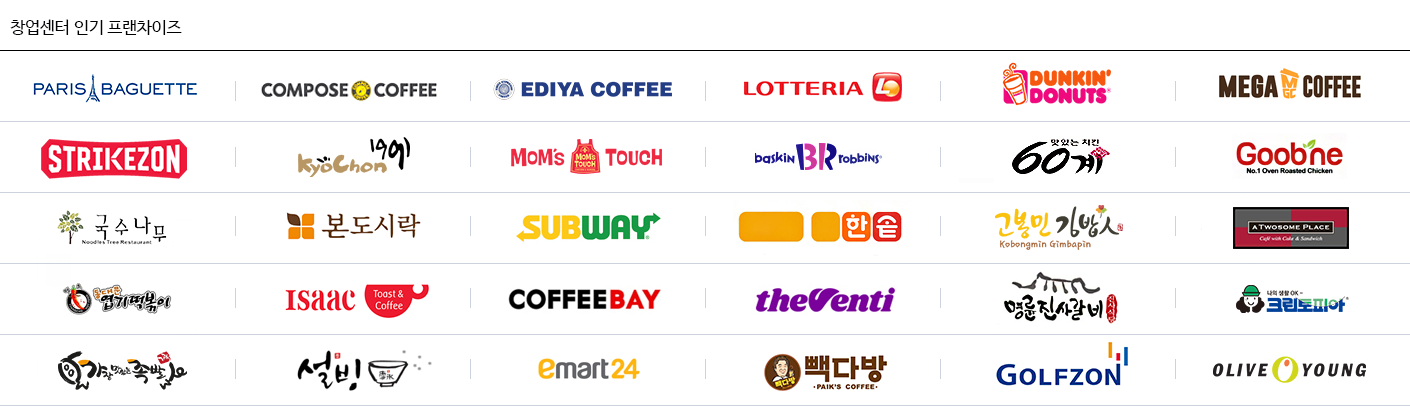Image resolution: width=1410 pixels, height=412 pixels.
Task: View the Lotteria franchise
Action: [x=822, y=88]
